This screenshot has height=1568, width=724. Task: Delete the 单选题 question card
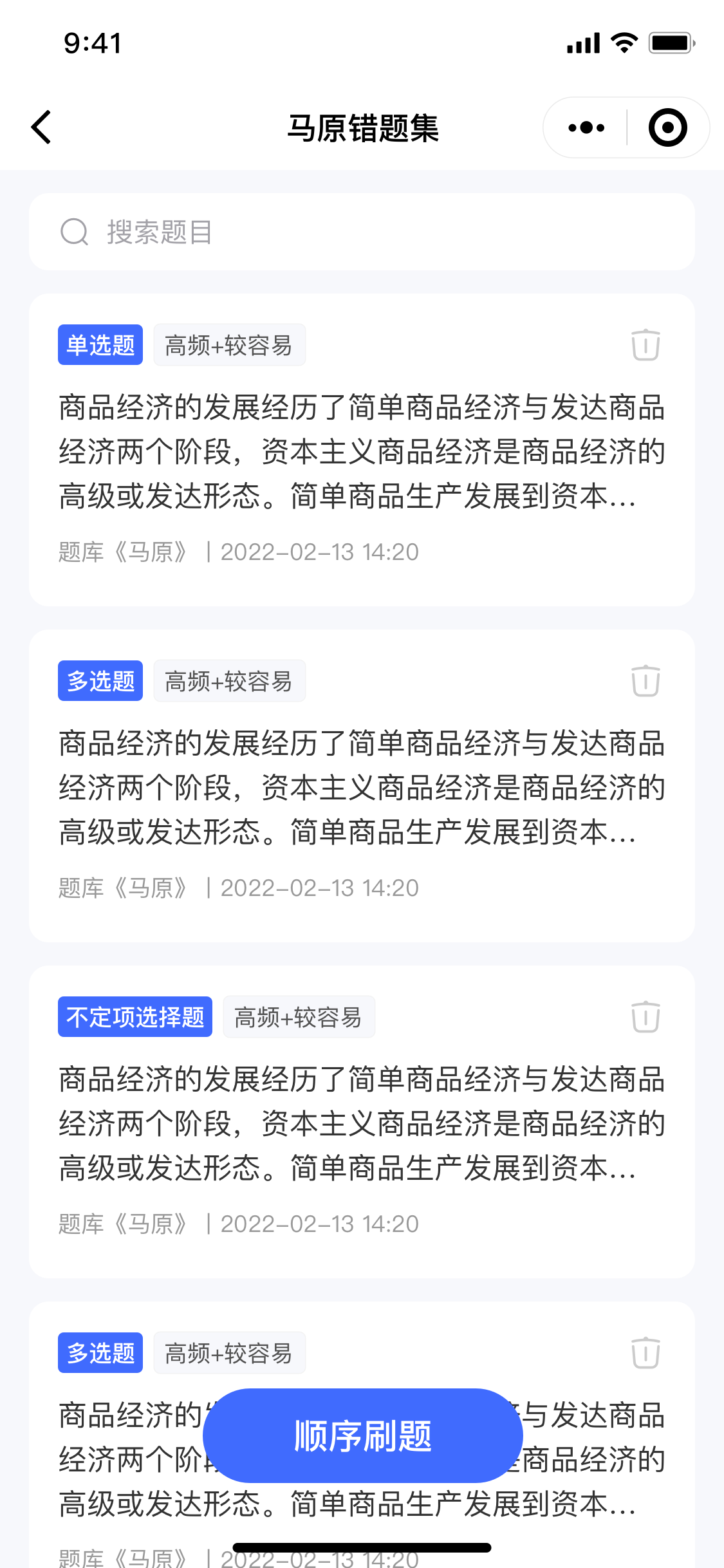[x=645, y=345]
